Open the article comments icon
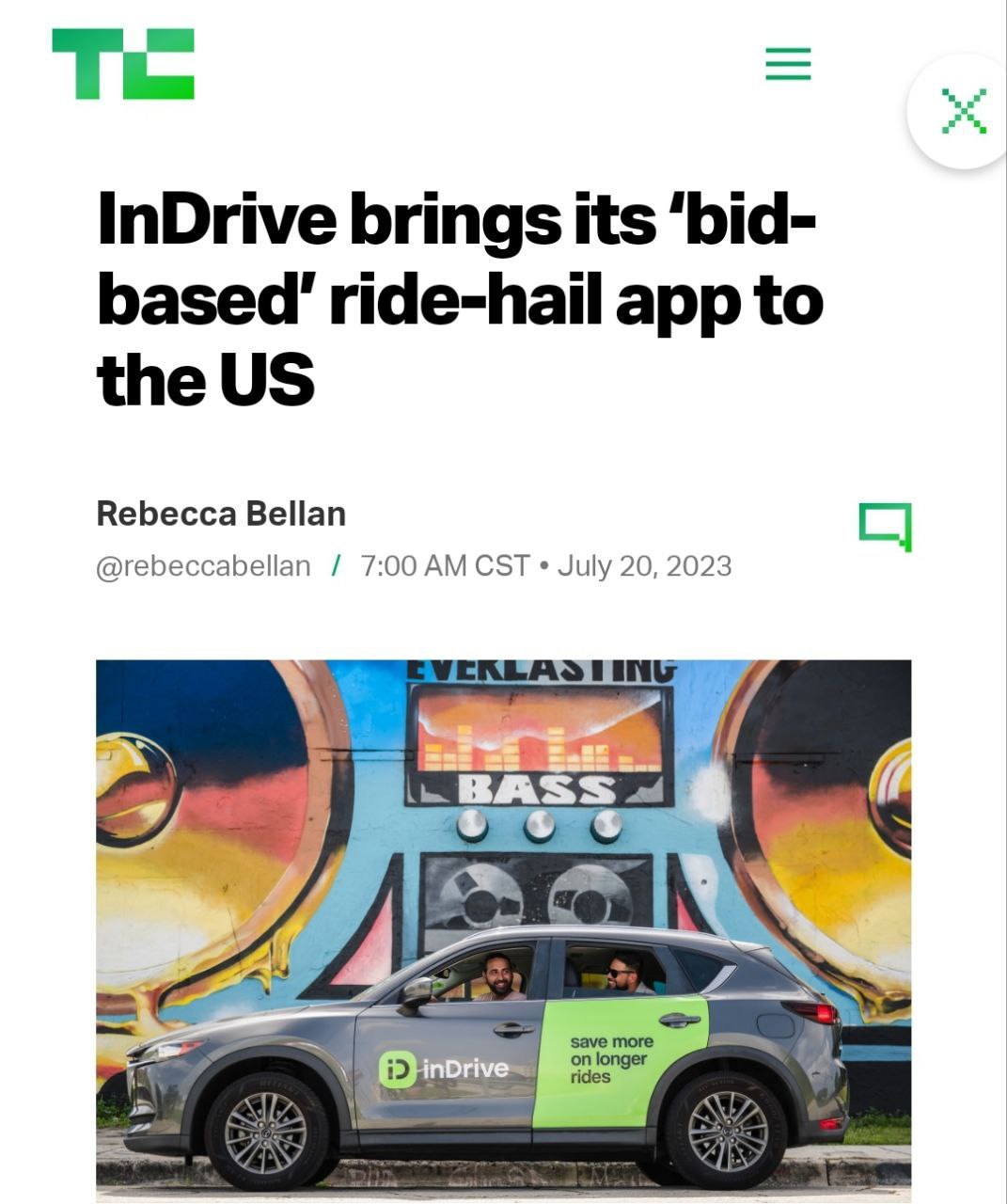The height and width of the screenshot is (1204, 1007). click(x=885, y=527)
